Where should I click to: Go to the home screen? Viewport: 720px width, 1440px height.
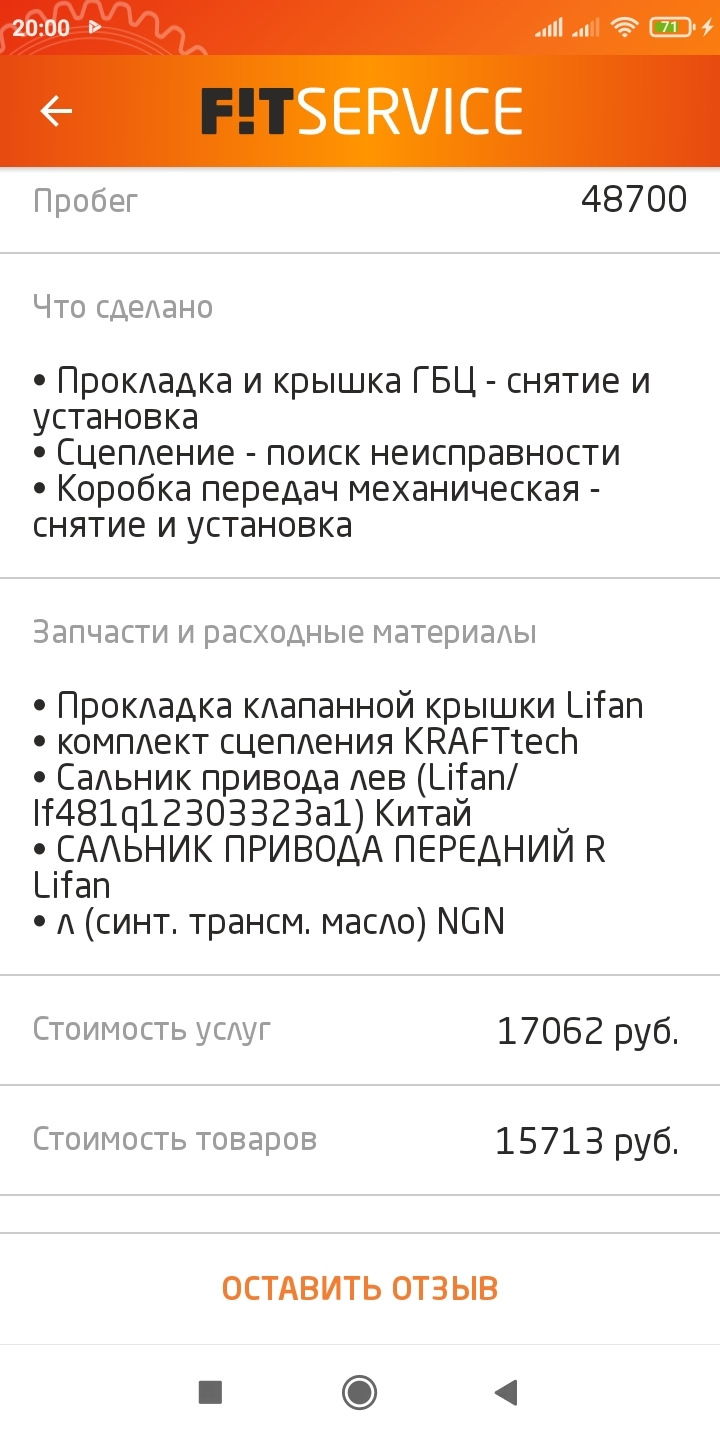click(x=359, y=1392)
